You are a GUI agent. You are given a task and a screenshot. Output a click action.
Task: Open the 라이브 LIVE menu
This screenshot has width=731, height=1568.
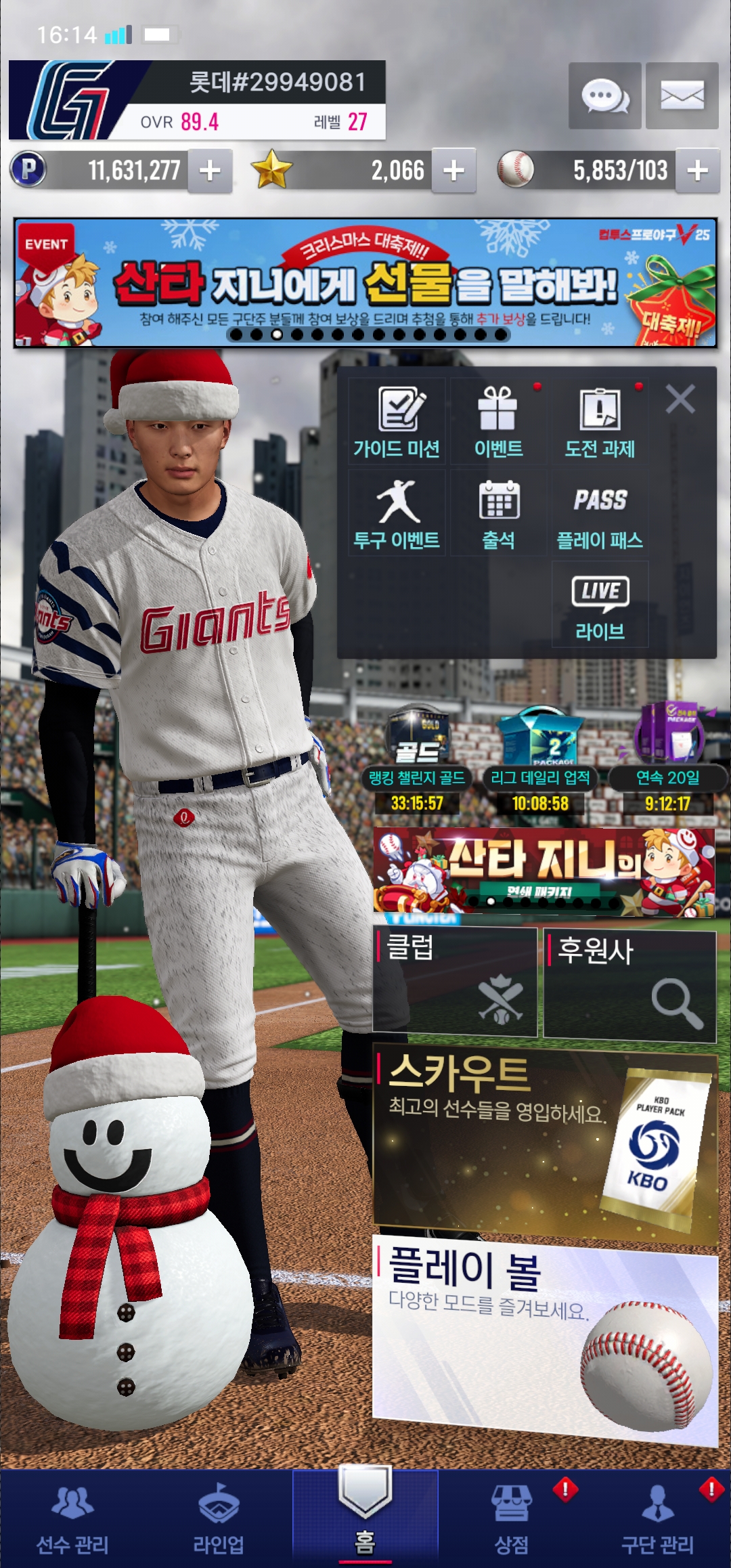pos(600,605)
